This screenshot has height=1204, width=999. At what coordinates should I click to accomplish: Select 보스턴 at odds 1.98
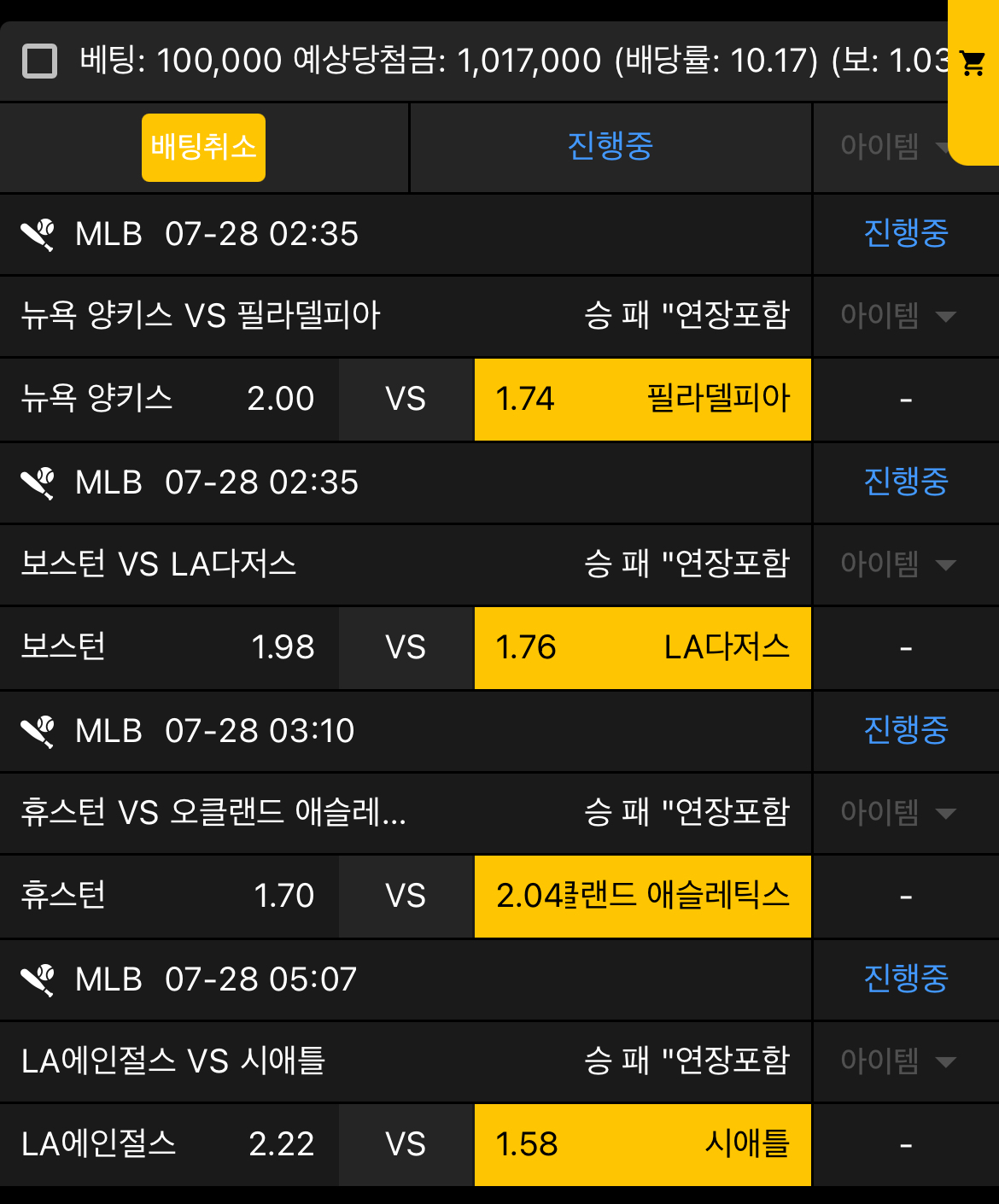point(169,648)
